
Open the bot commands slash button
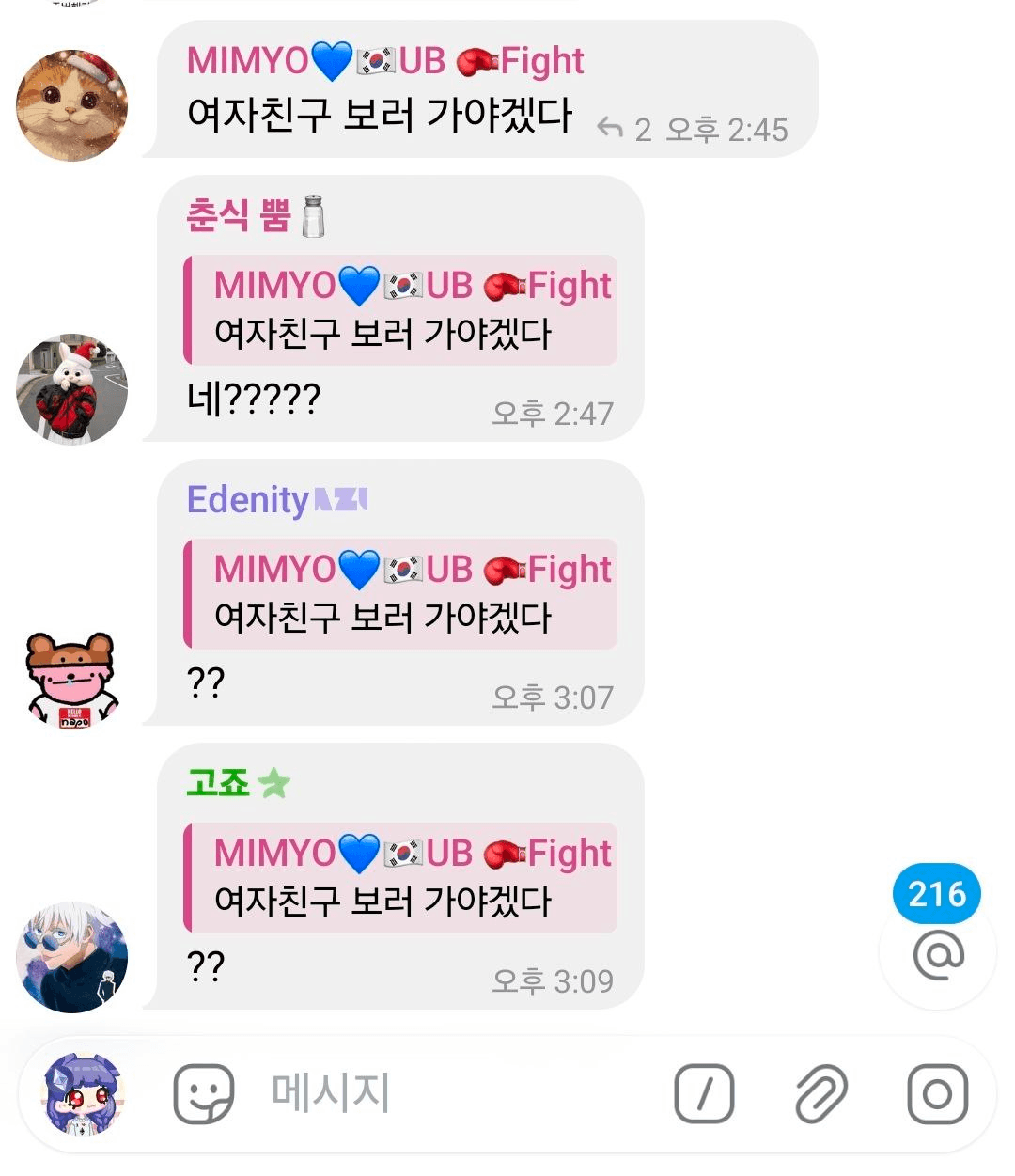(x=704, y=1093)
